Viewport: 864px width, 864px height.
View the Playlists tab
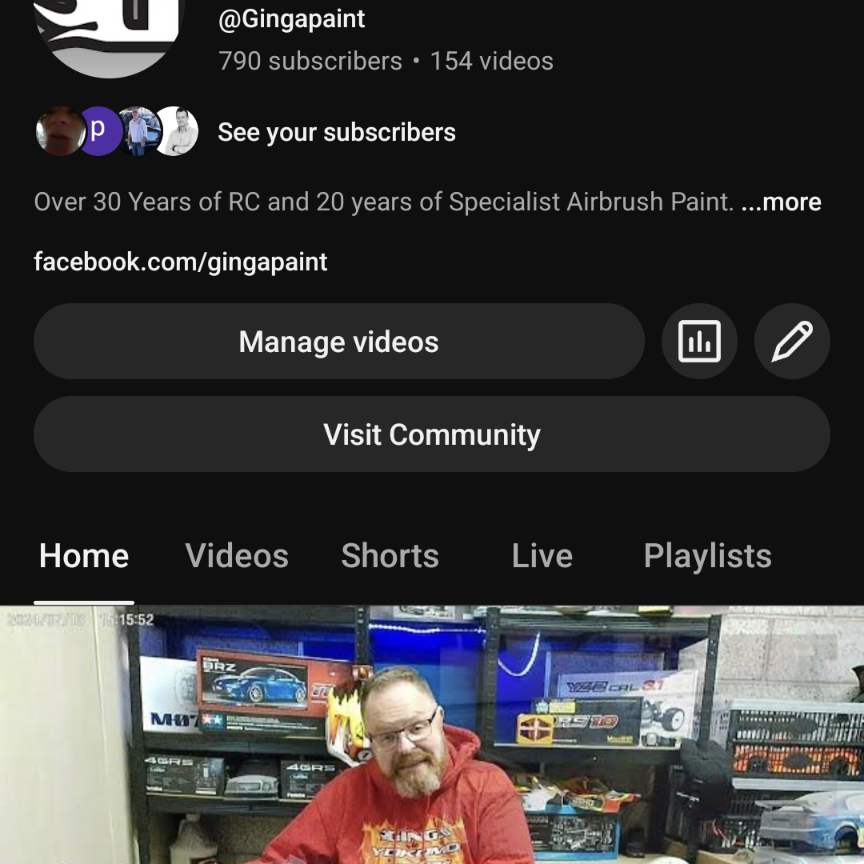pyautogui.click(x=707, y=556)
